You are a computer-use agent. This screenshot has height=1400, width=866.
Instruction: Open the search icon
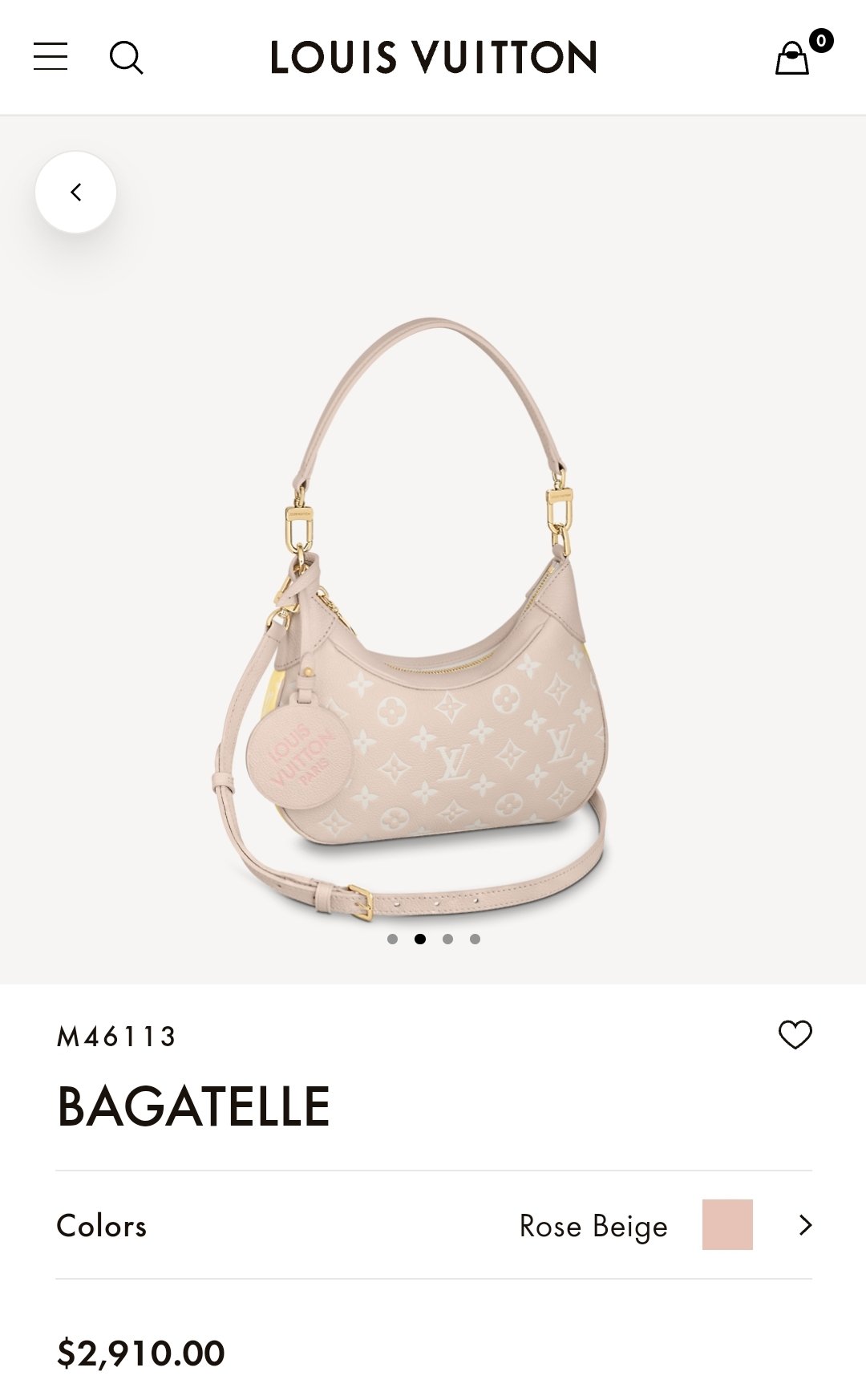[126, 58]
